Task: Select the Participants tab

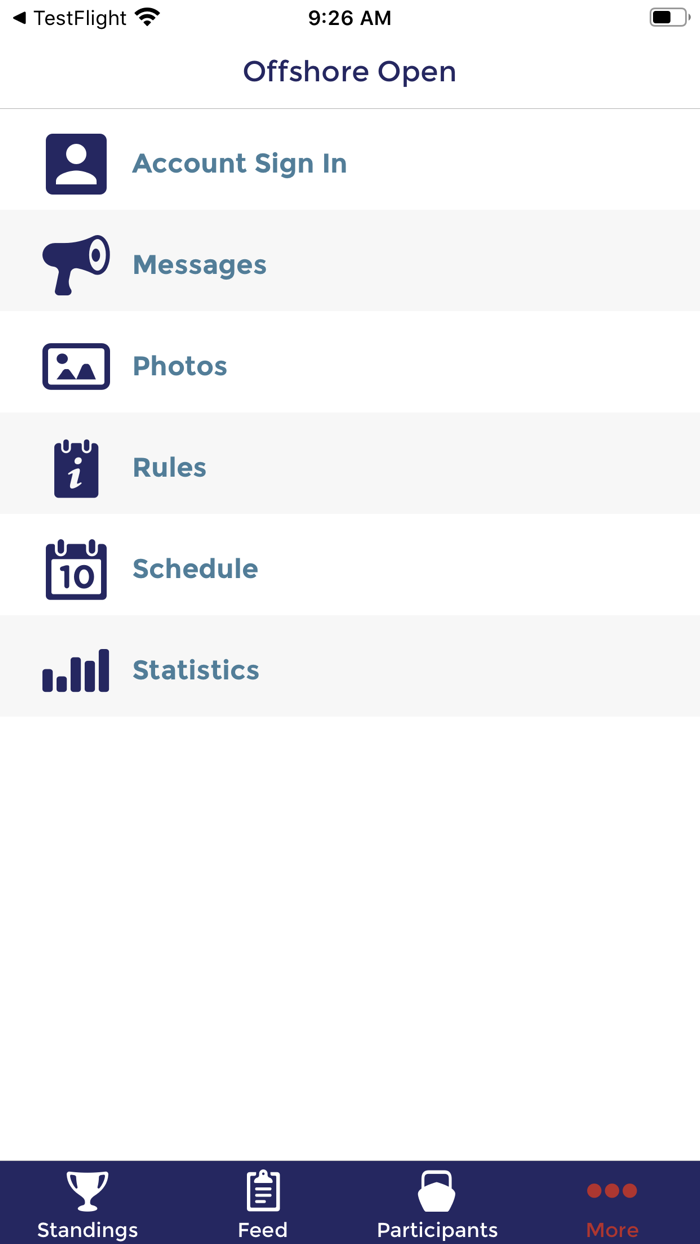Action: pyautogui.click(x=437, y=1204)
